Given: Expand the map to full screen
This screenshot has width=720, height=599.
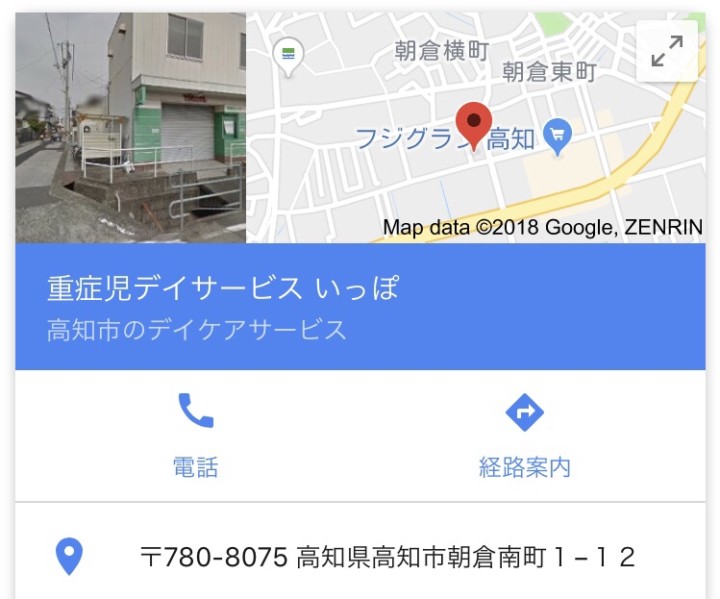Looking at the screenshot, I should click(x=667, y=51).
